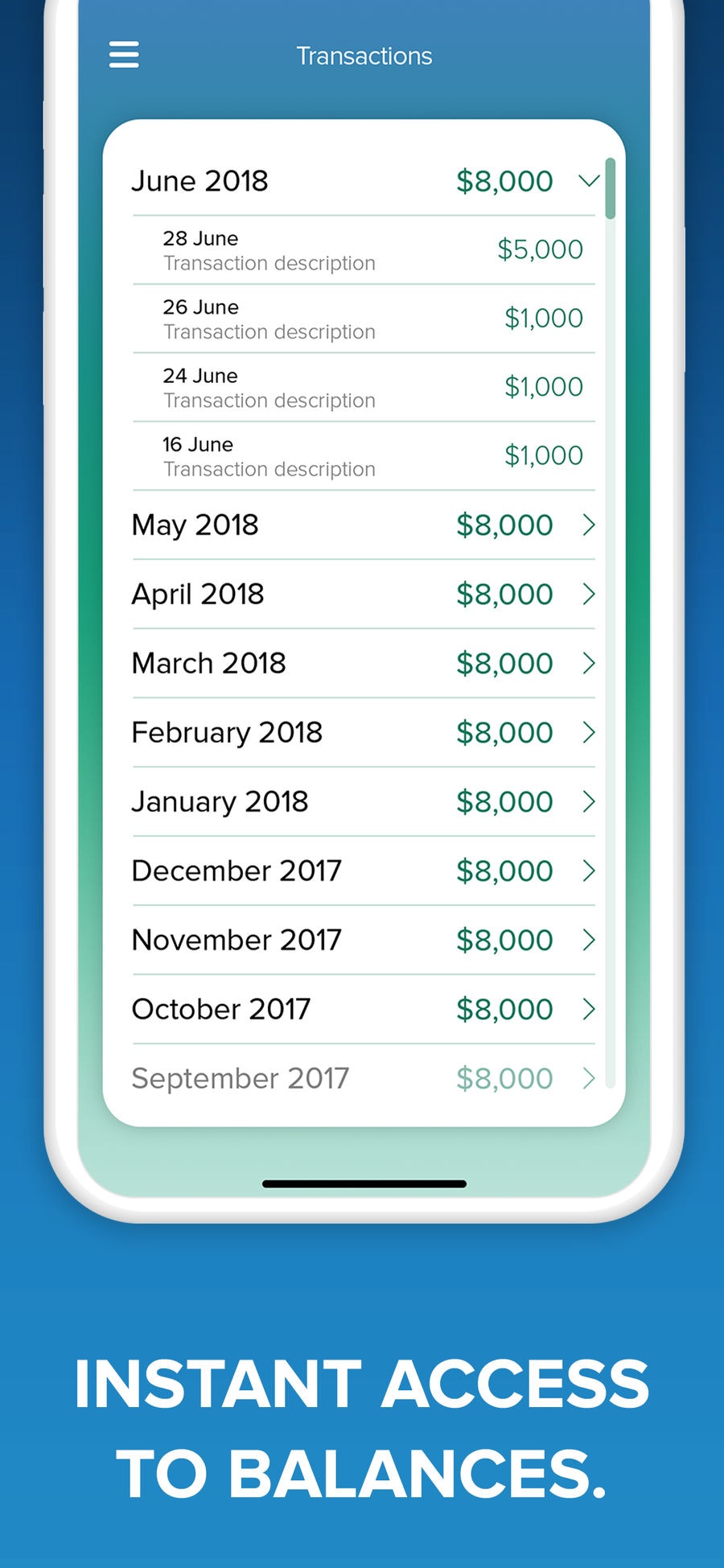Open the hamburger navigation menu
The height and width of the screenshot is (1568, 724).
tap(124, 55)
